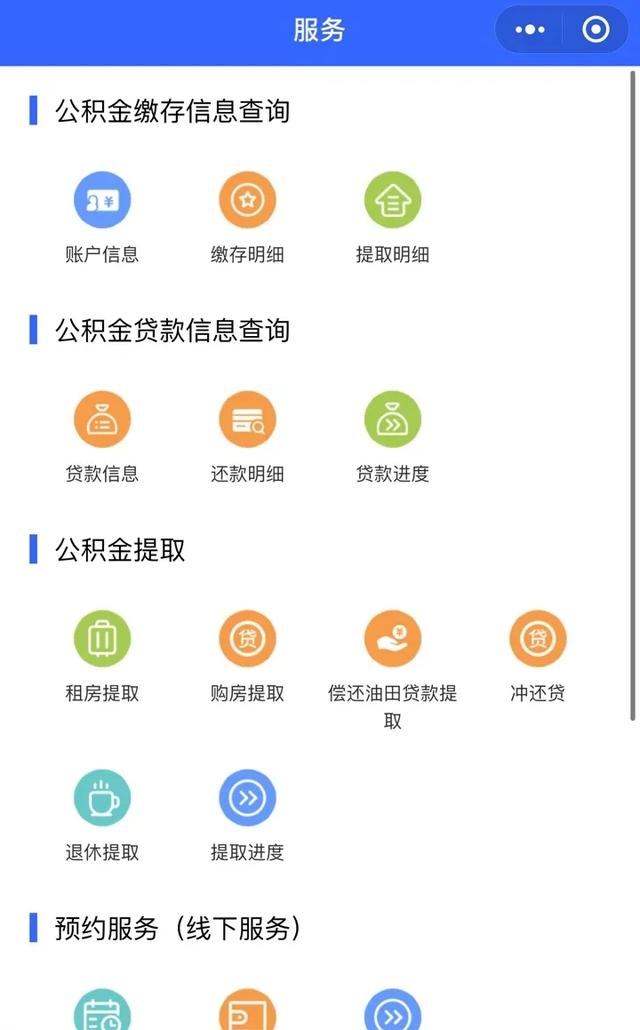Close the mini program via circle button

[595, 30]
